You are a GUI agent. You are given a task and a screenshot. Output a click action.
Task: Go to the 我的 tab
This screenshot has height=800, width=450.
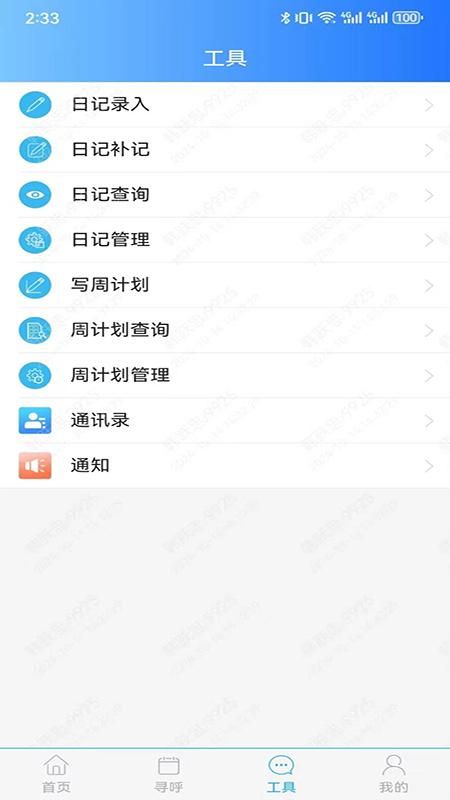393,774
